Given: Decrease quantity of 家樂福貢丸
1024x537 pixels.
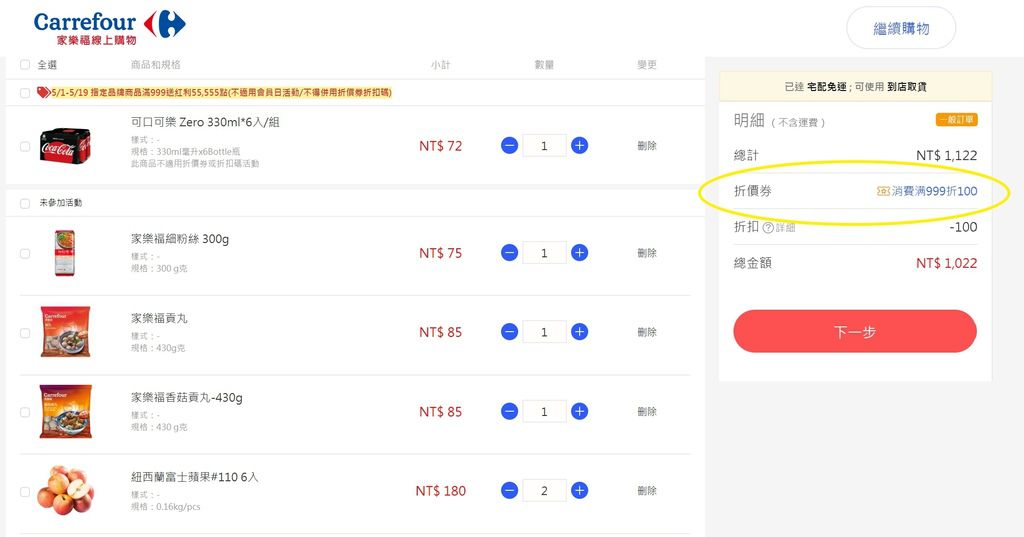Looking at the screenshot, I should point(509,332).
